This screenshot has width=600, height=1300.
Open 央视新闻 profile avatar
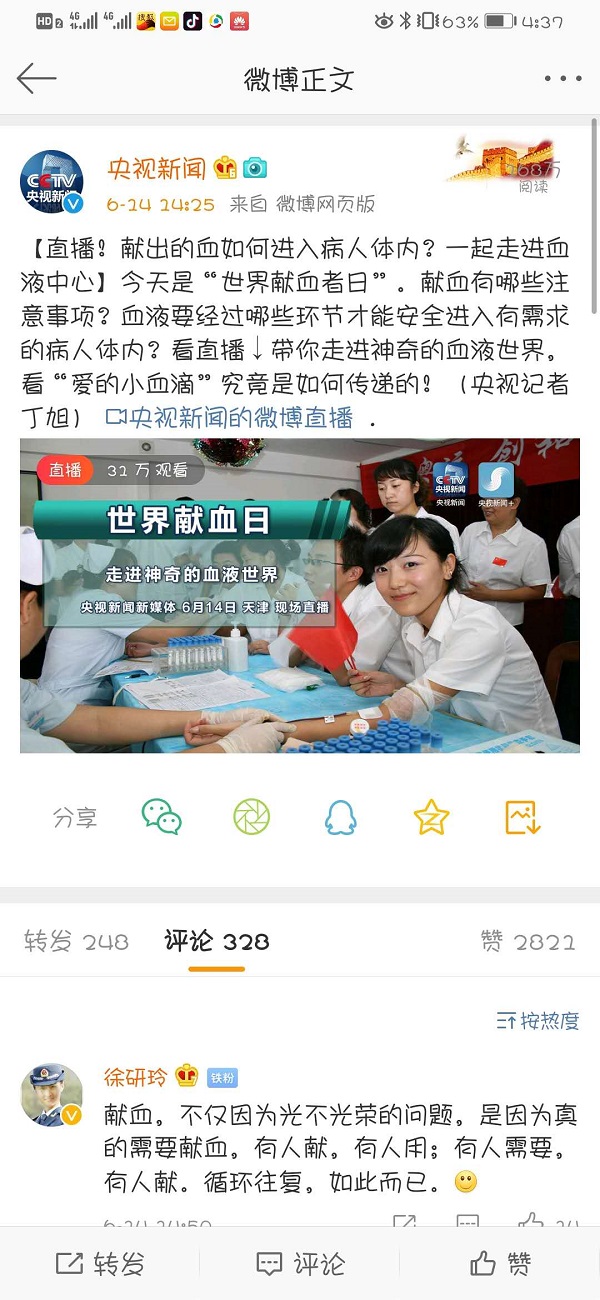click(x=52, y=182)
